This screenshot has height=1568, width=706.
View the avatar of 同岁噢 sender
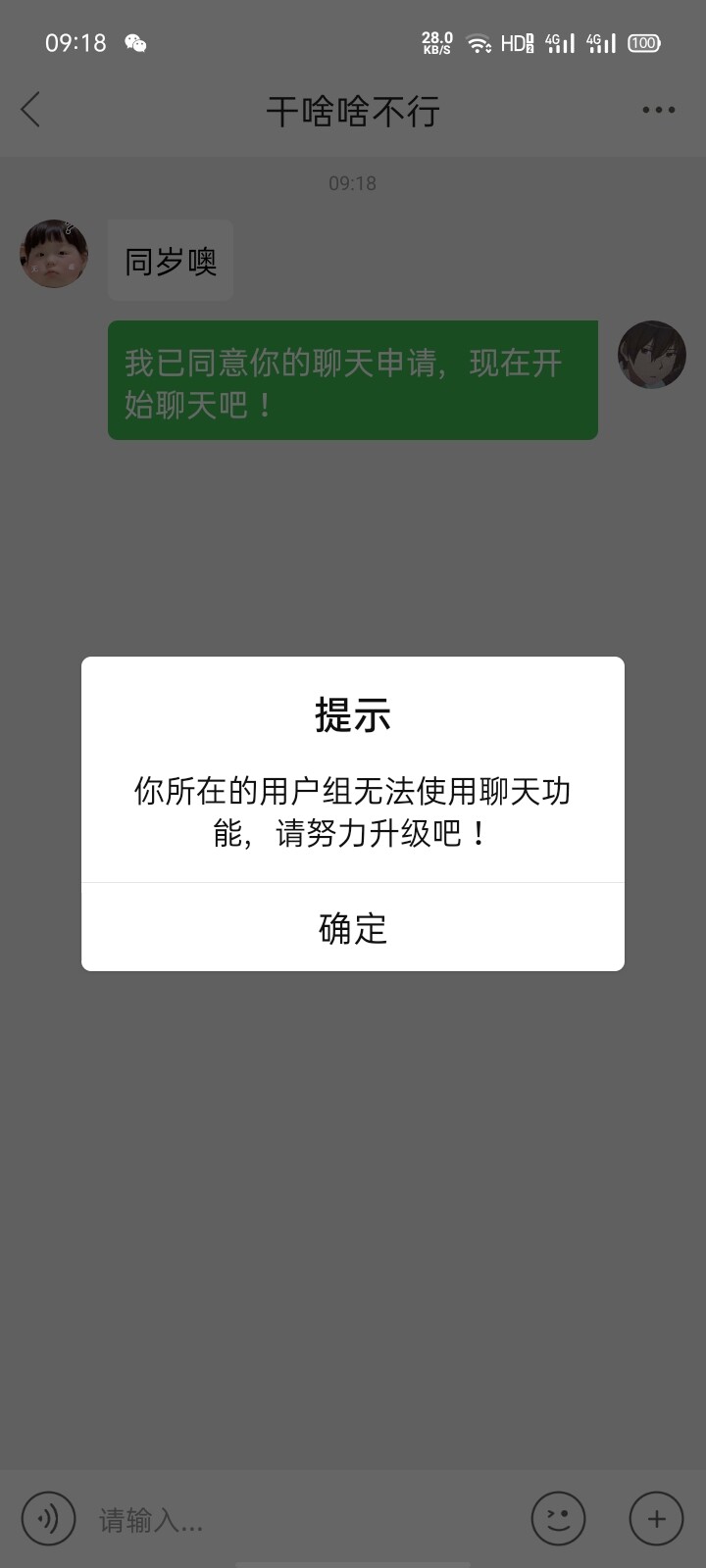pos(54,254)
